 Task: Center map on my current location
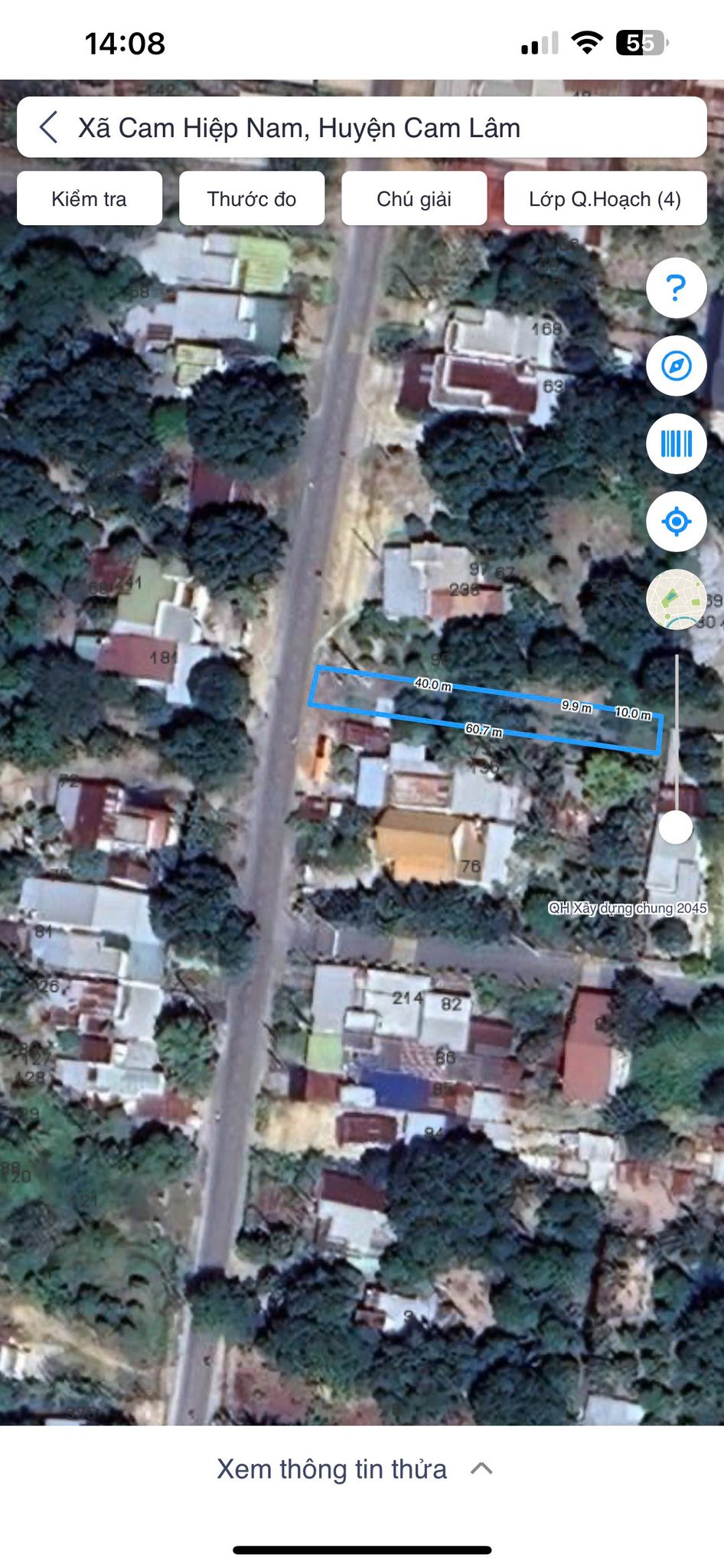pos(676,522)
